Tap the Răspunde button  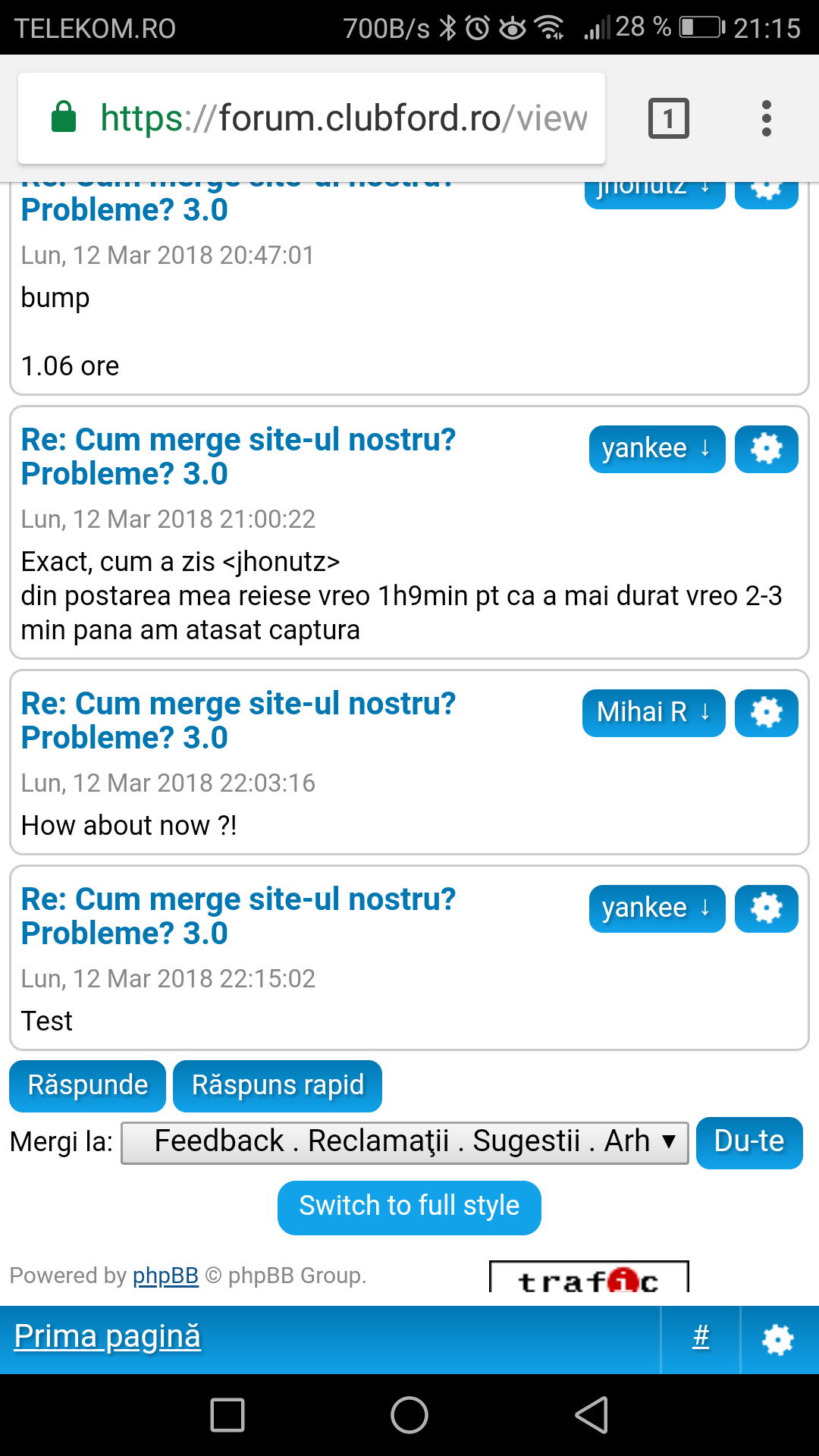pos(87,1085)
